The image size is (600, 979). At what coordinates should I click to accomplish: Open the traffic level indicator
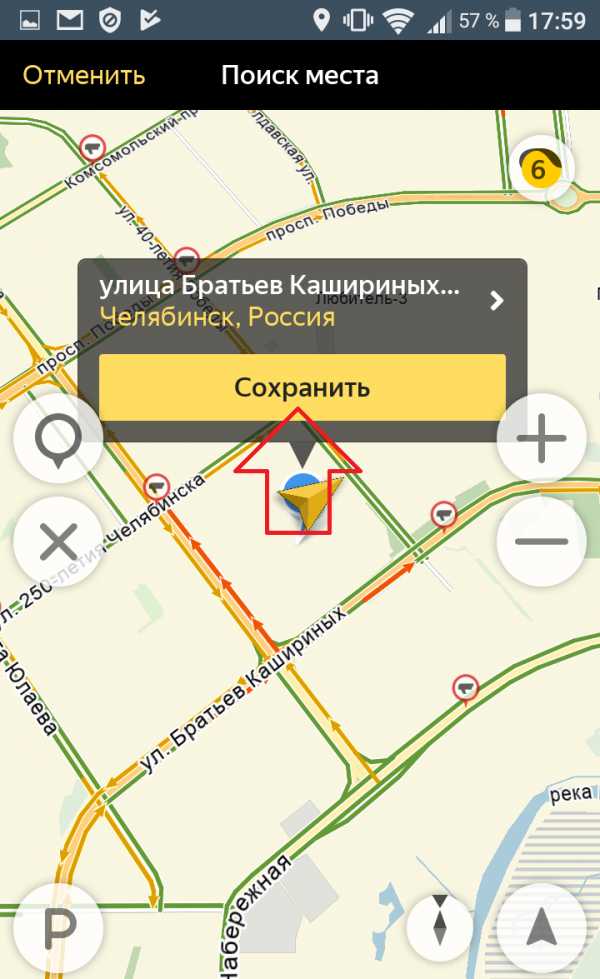click(540, 169)
